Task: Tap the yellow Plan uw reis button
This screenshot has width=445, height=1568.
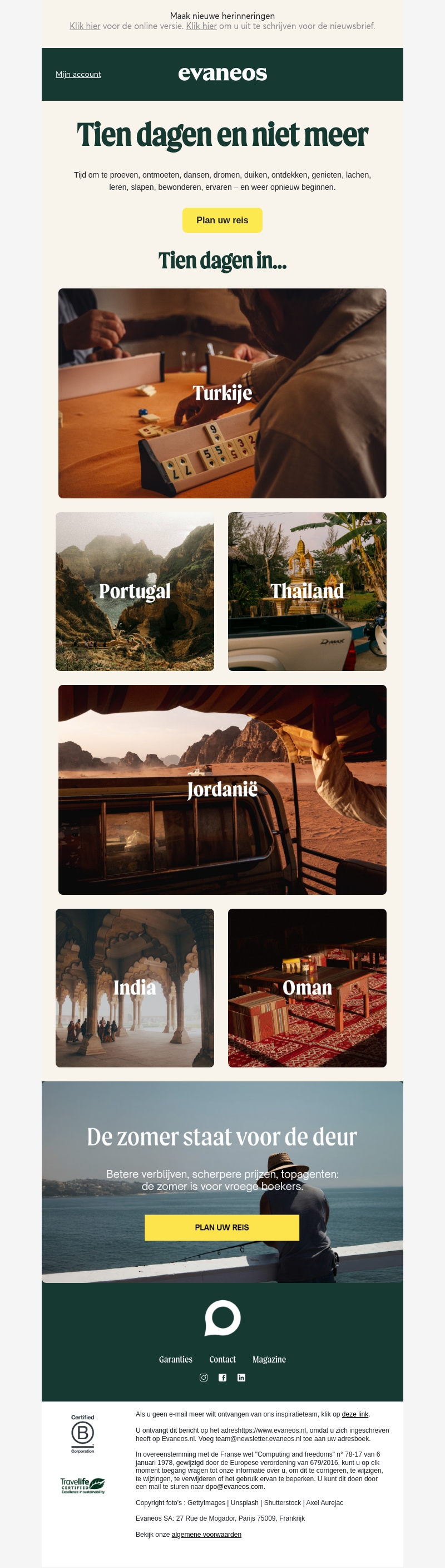Action: coord(222,220)
